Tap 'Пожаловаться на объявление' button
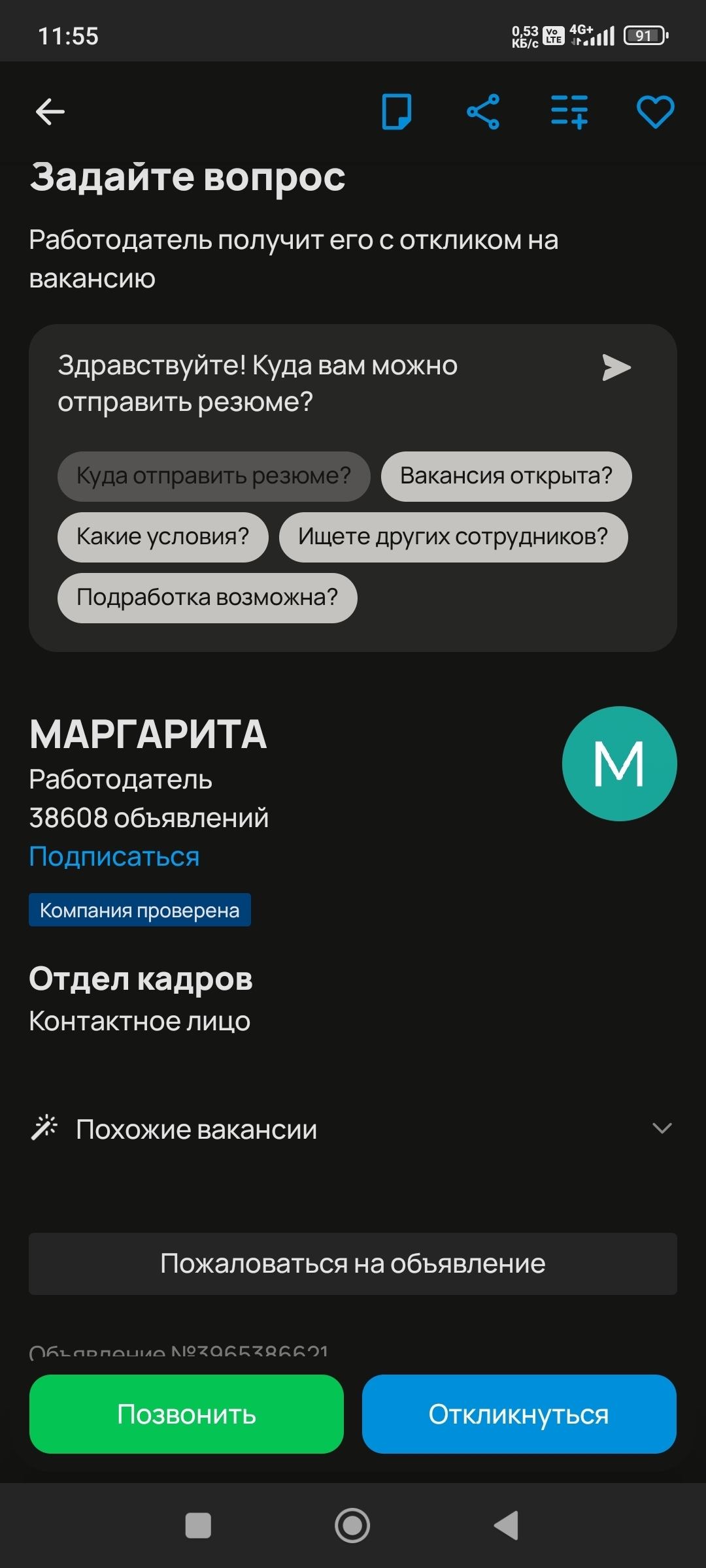 tap(353, 1264)
